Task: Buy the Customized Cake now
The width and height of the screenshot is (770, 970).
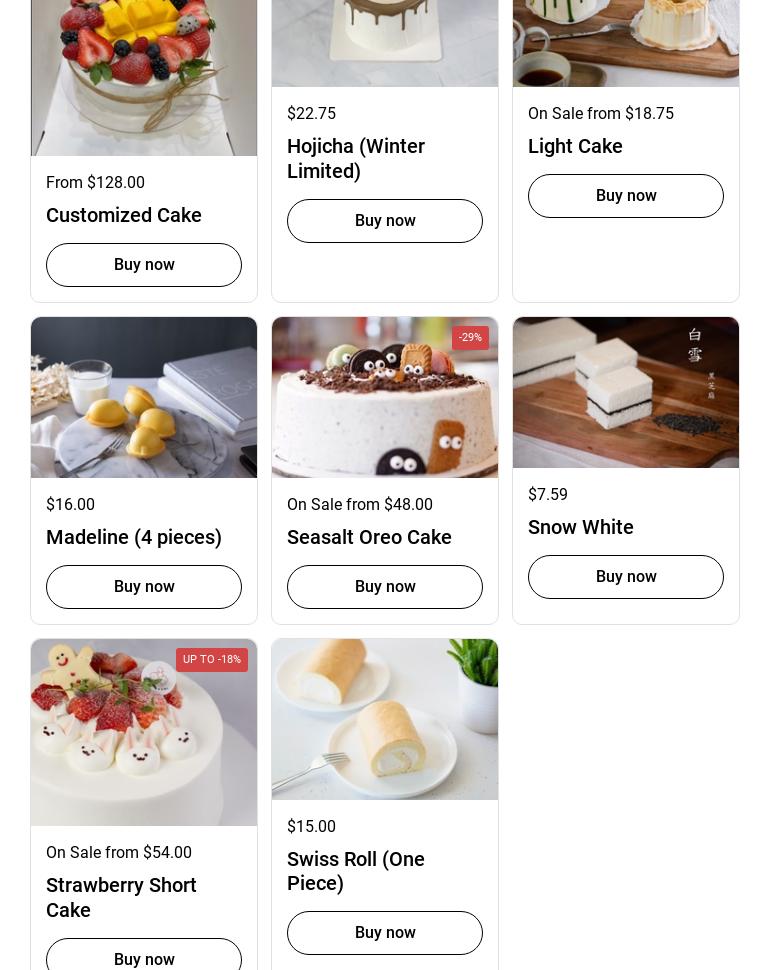Action: 144,265
